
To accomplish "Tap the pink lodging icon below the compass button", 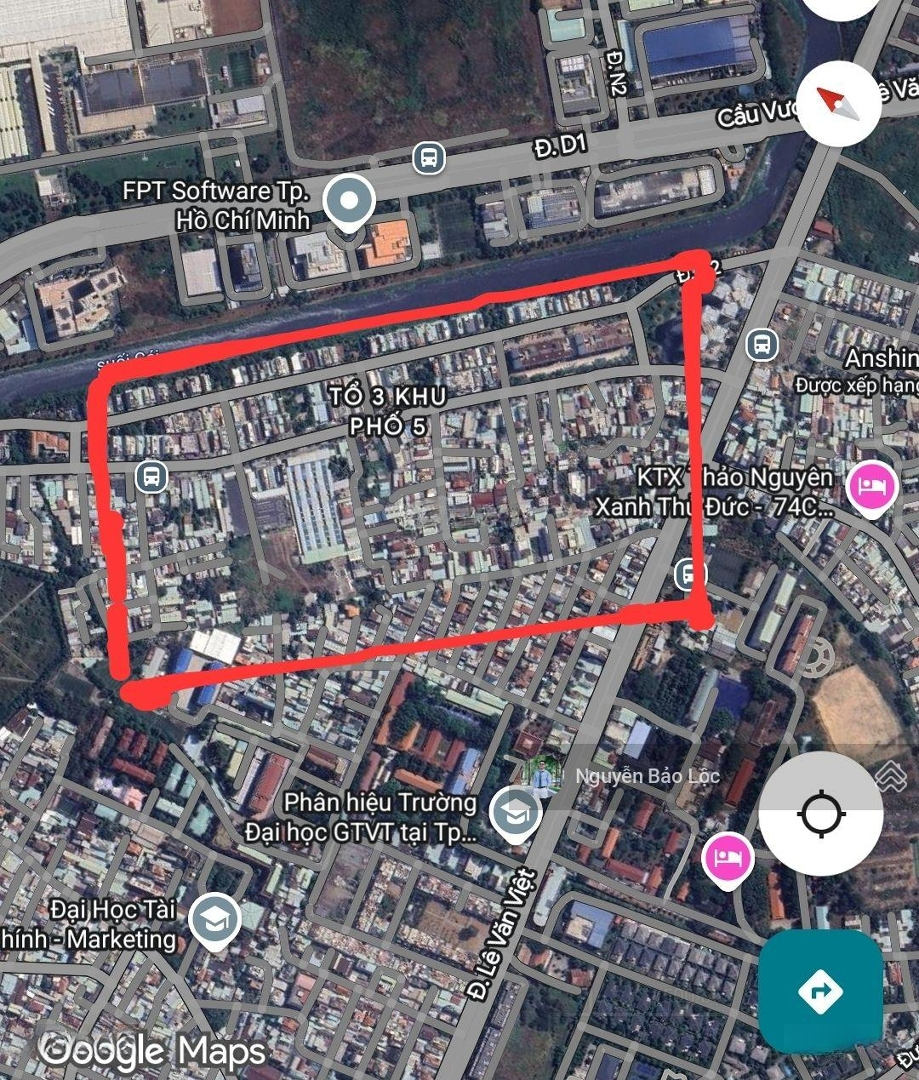I will click(x=727, y=859).
